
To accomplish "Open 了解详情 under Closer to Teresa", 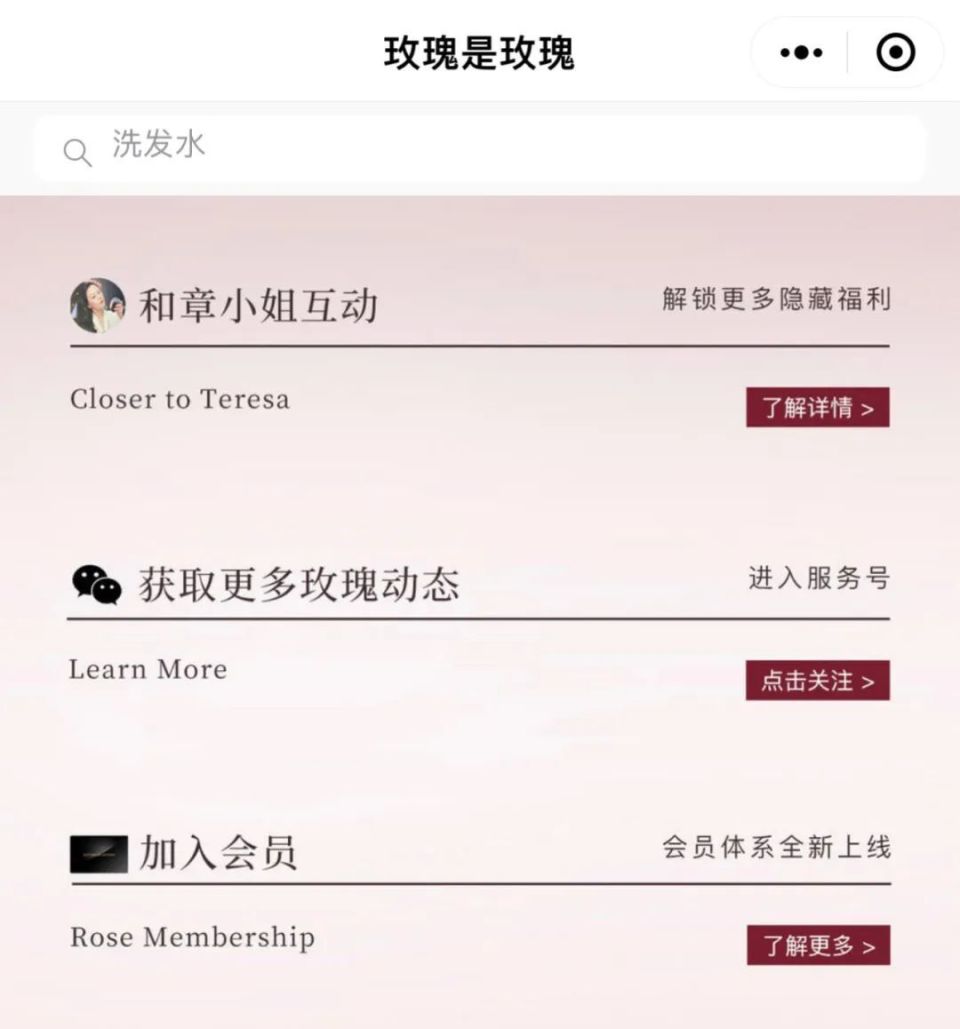I will click(x=817, y=408).
